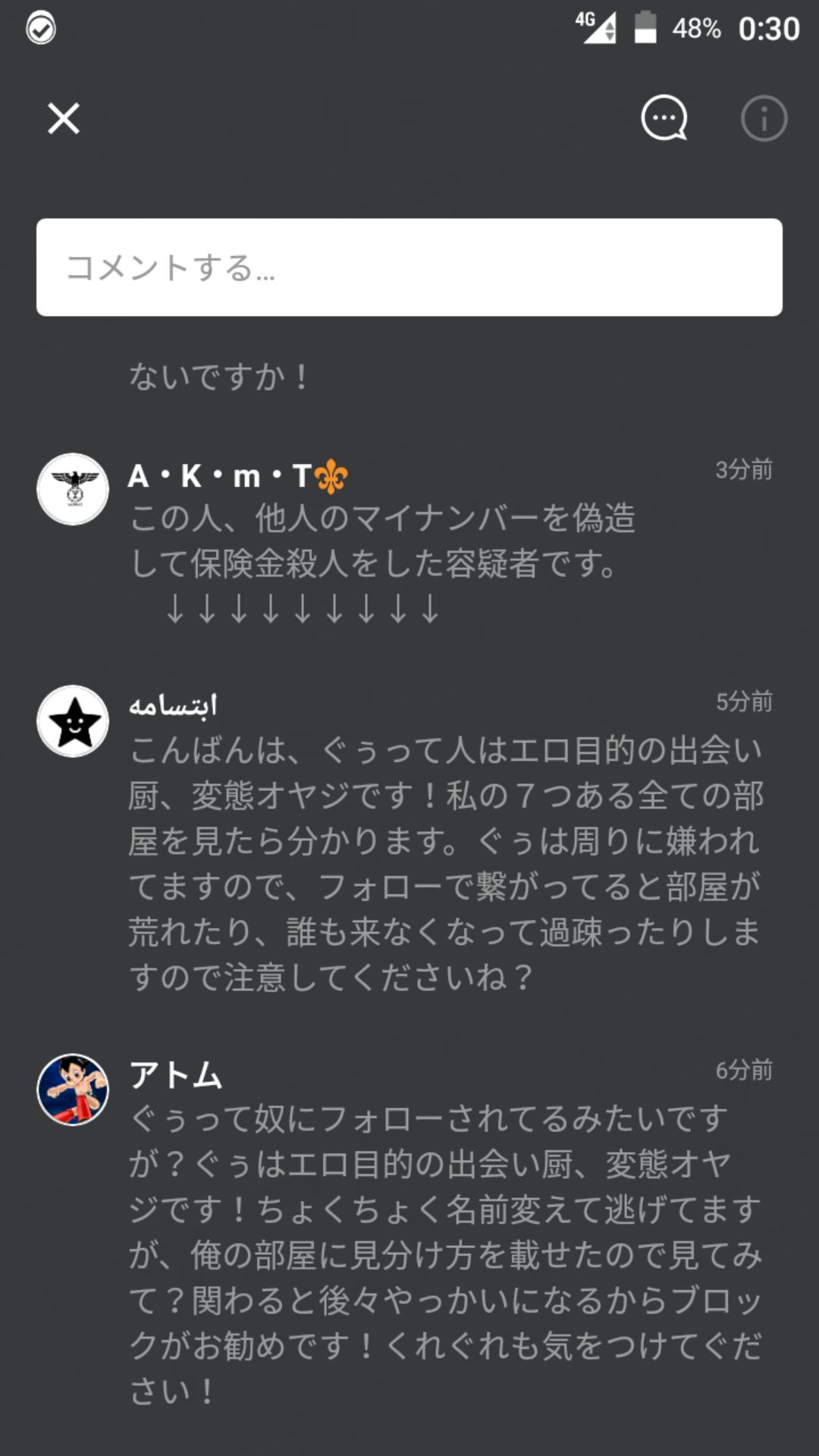Screen dimensions: 819x1456
Task: Tap the 3分前 timestamp
Action: click(x=744, y=471)
